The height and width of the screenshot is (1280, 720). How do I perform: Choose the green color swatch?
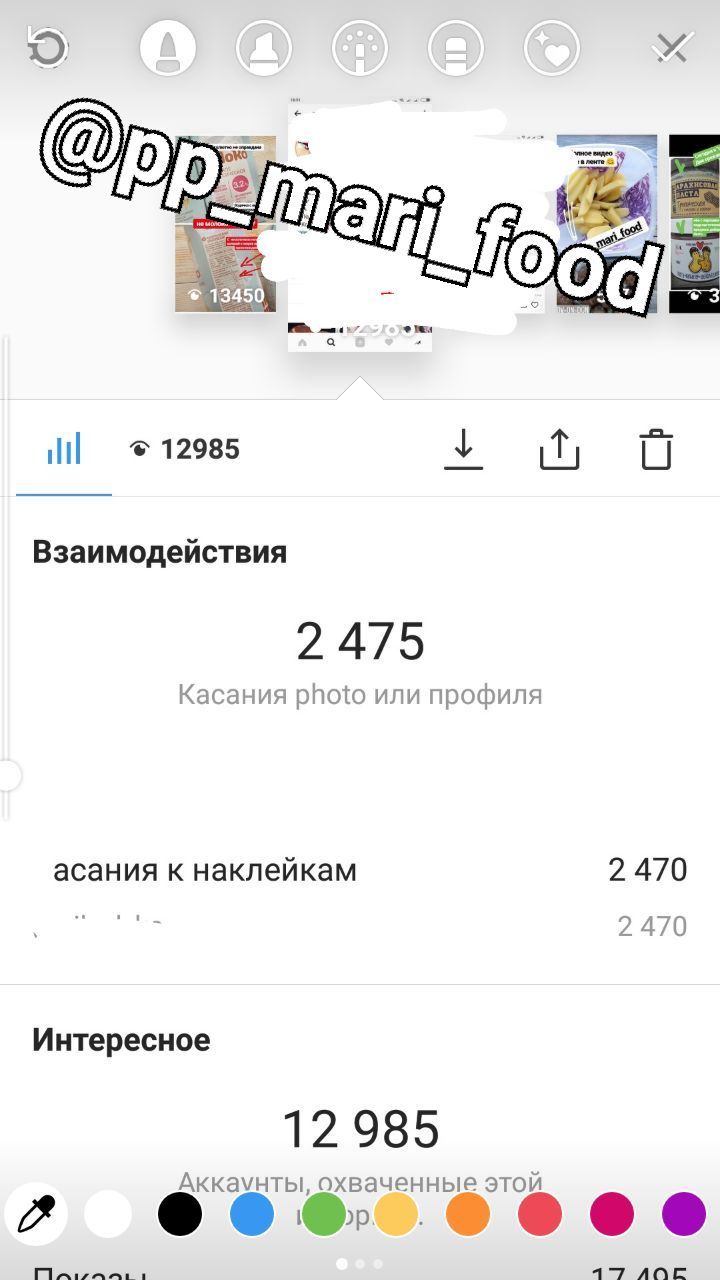[x=324, y=1215]
